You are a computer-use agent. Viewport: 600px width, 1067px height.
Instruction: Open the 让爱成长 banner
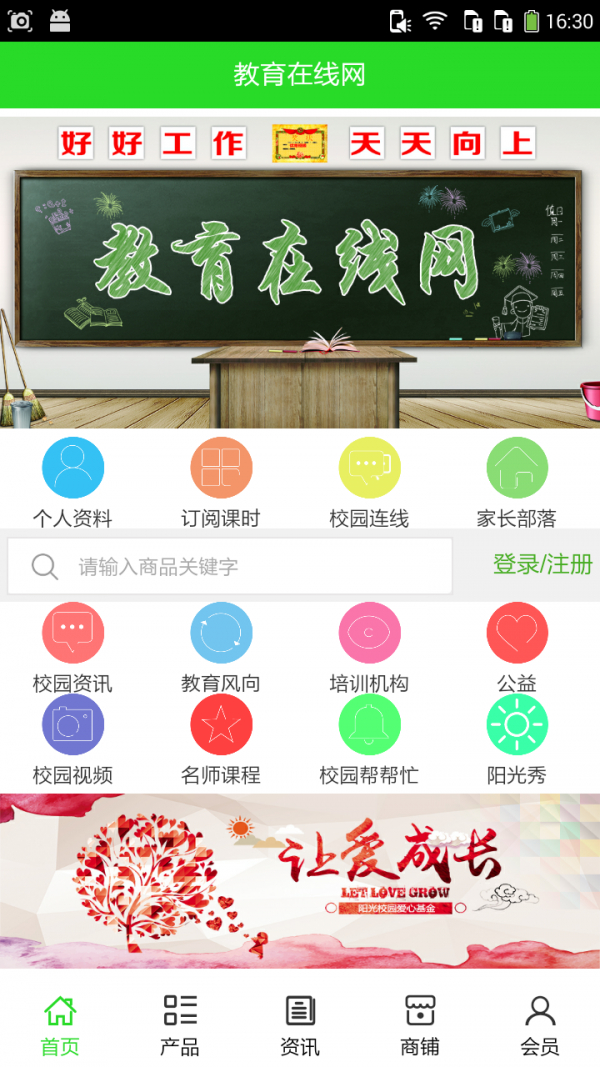pyautogui.click(x=300, y=880)
